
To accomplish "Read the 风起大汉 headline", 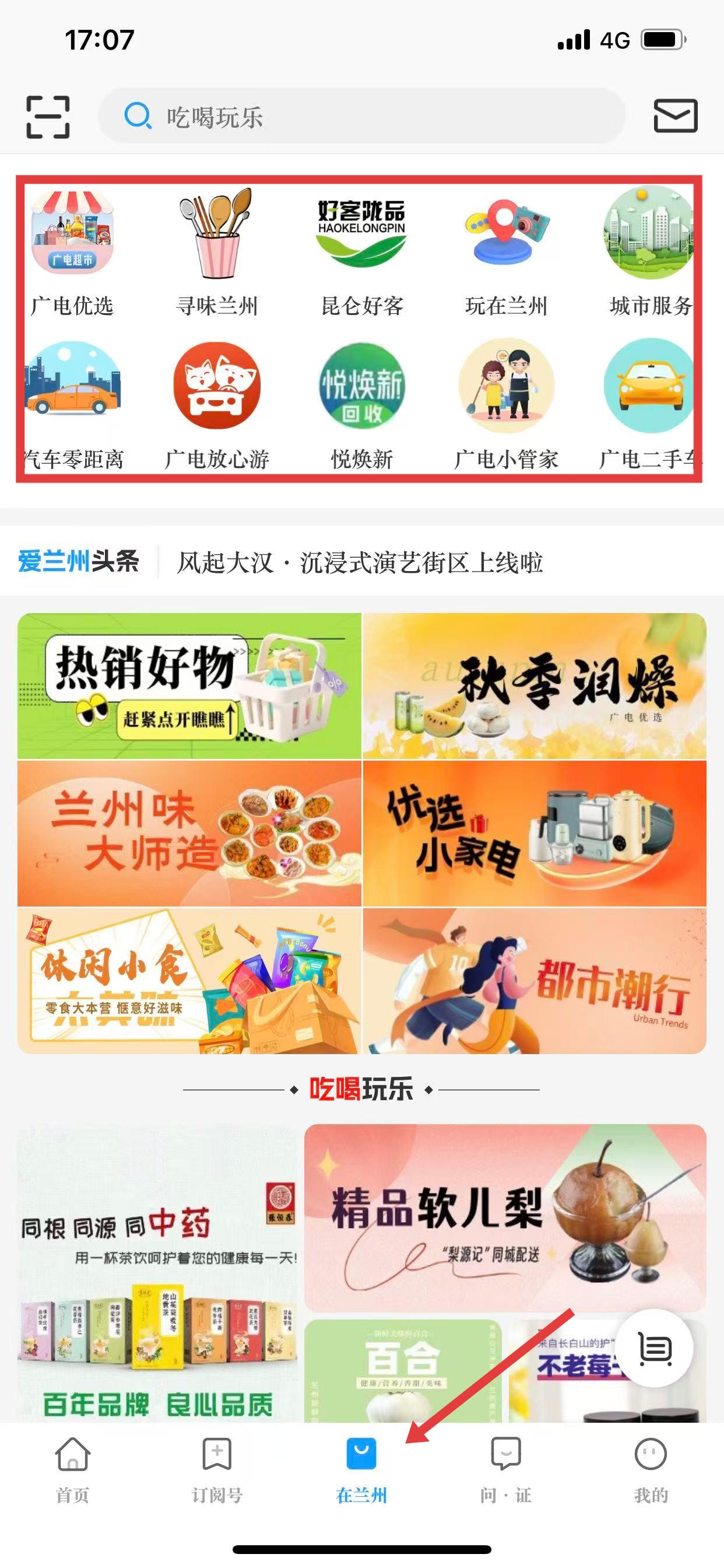I will (x=360, y=562).
